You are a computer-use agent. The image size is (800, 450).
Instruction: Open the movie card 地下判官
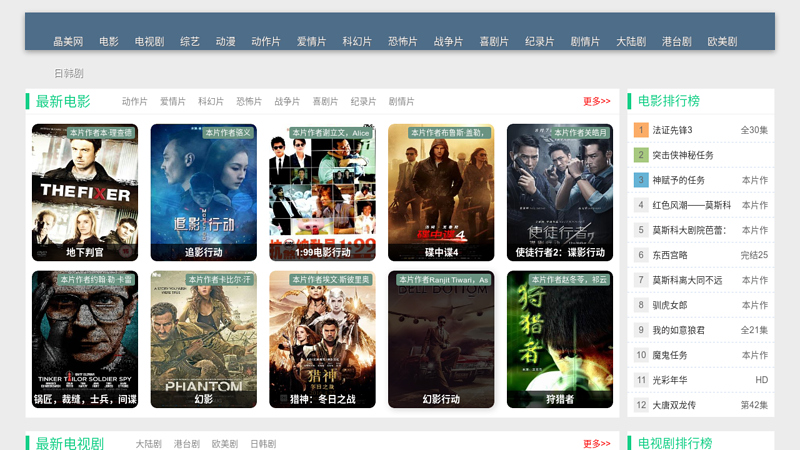85,192
